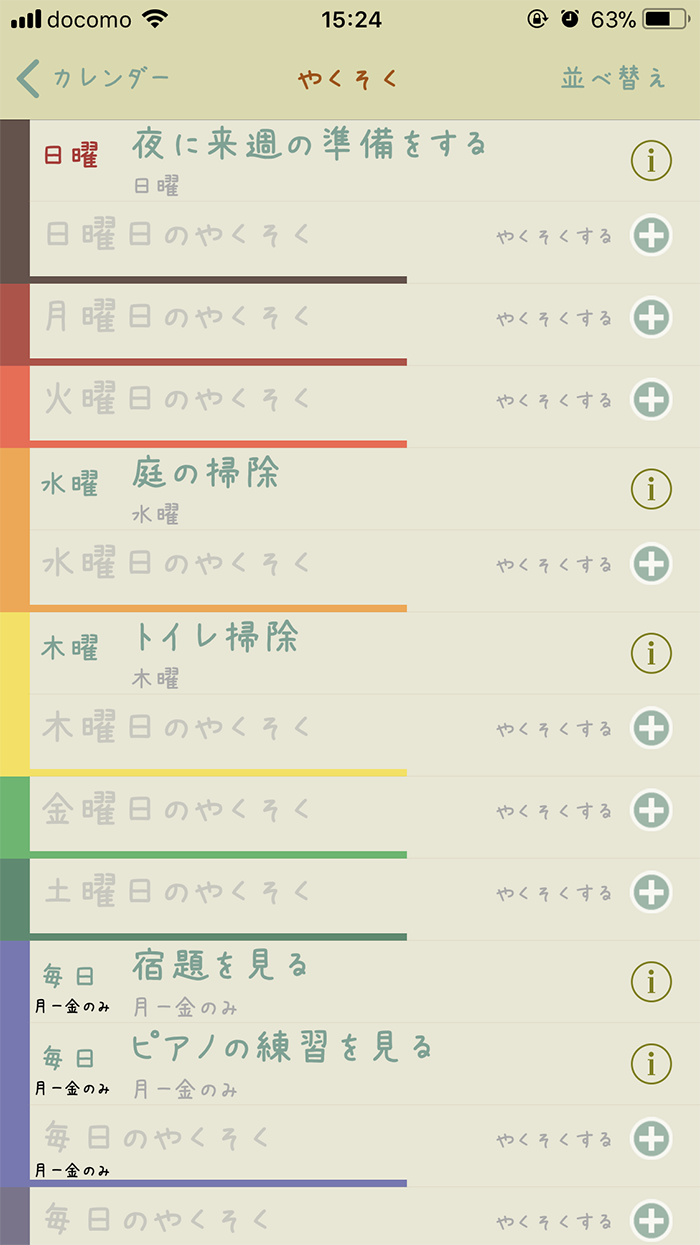700x1245 pixels.
Task: Add a 毎日 promise for 月ー金のみ
Action: 651,1138
